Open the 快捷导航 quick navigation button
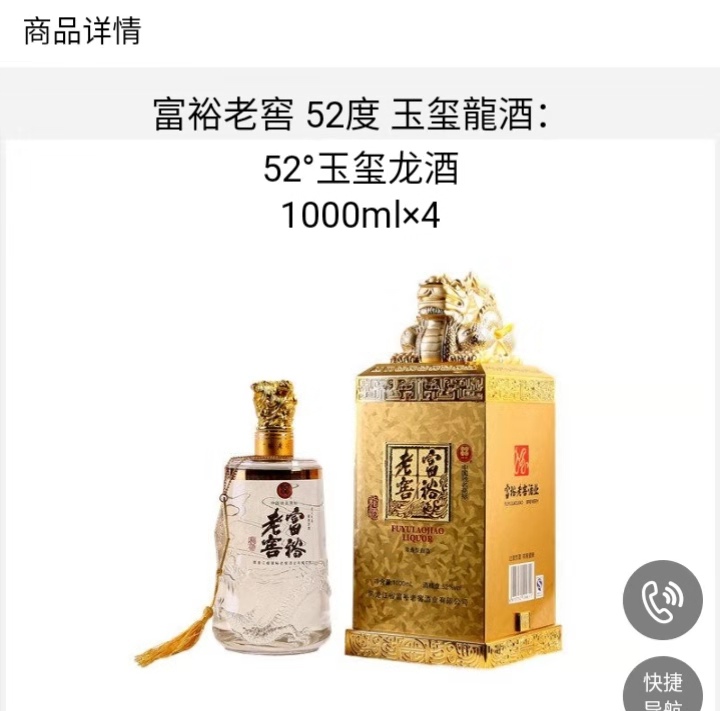This screenshot has height=711, width=720. point(663,688)
